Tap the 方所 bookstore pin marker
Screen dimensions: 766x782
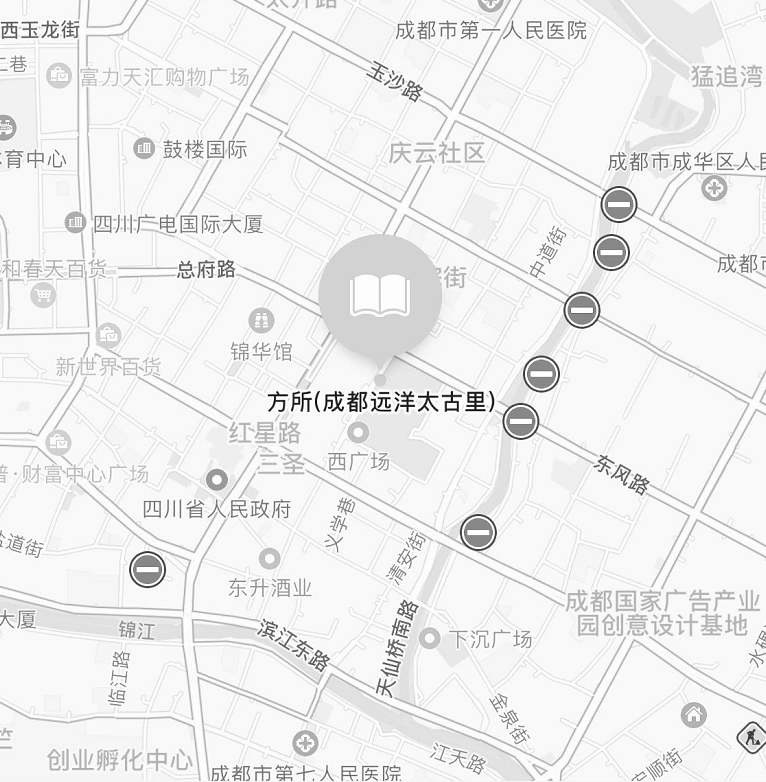pos(380,296)
